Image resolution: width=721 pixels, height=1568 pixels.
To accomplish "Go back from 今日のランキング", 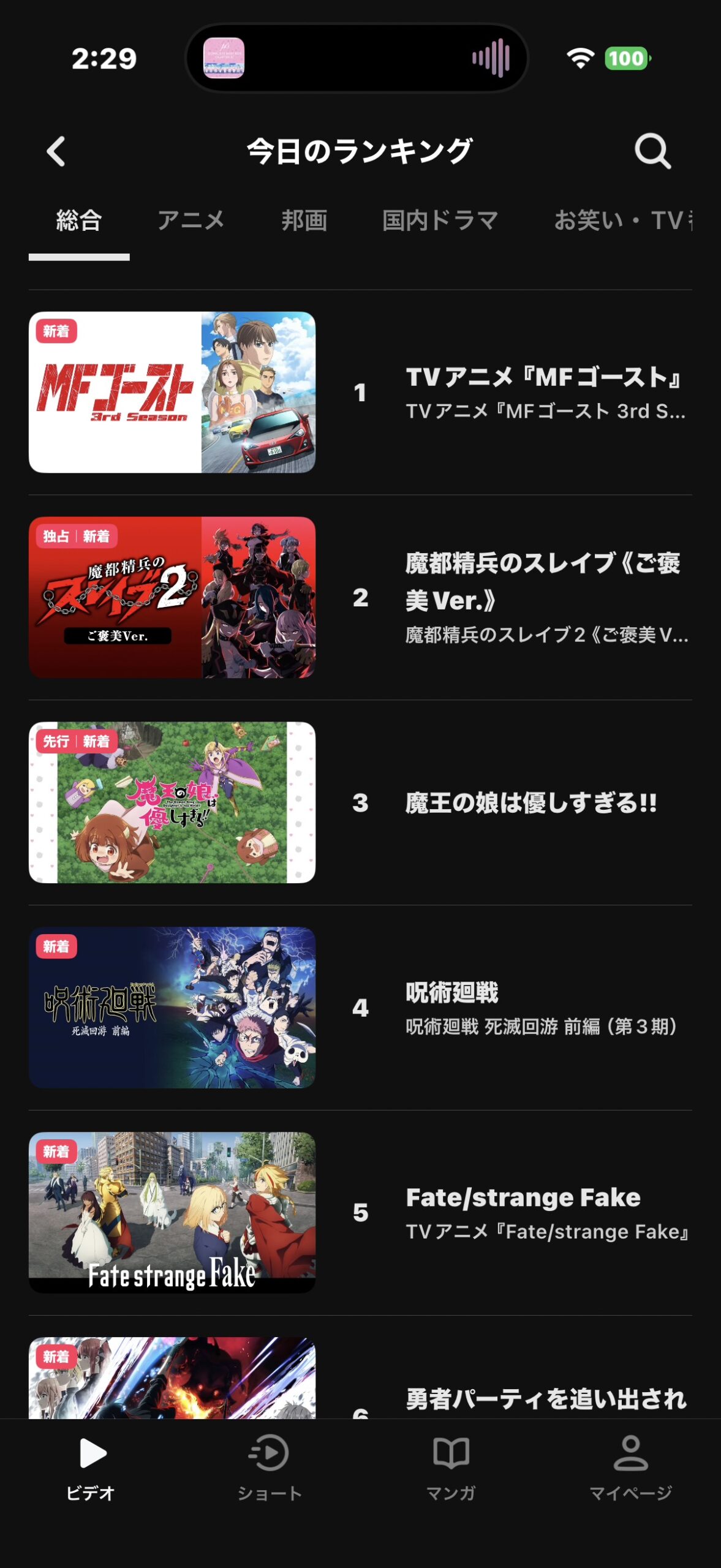I will 56,151.
